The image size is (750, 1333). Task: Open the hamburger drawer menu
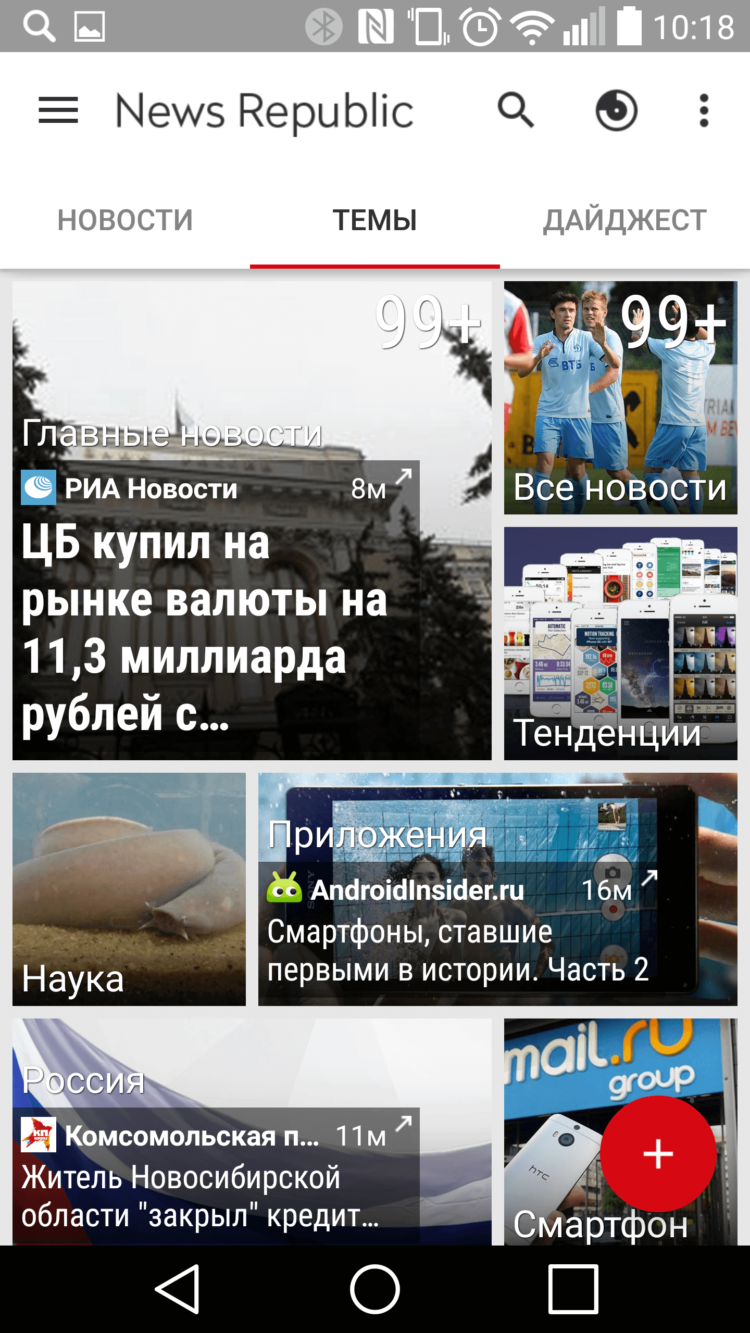coord(58,111)
